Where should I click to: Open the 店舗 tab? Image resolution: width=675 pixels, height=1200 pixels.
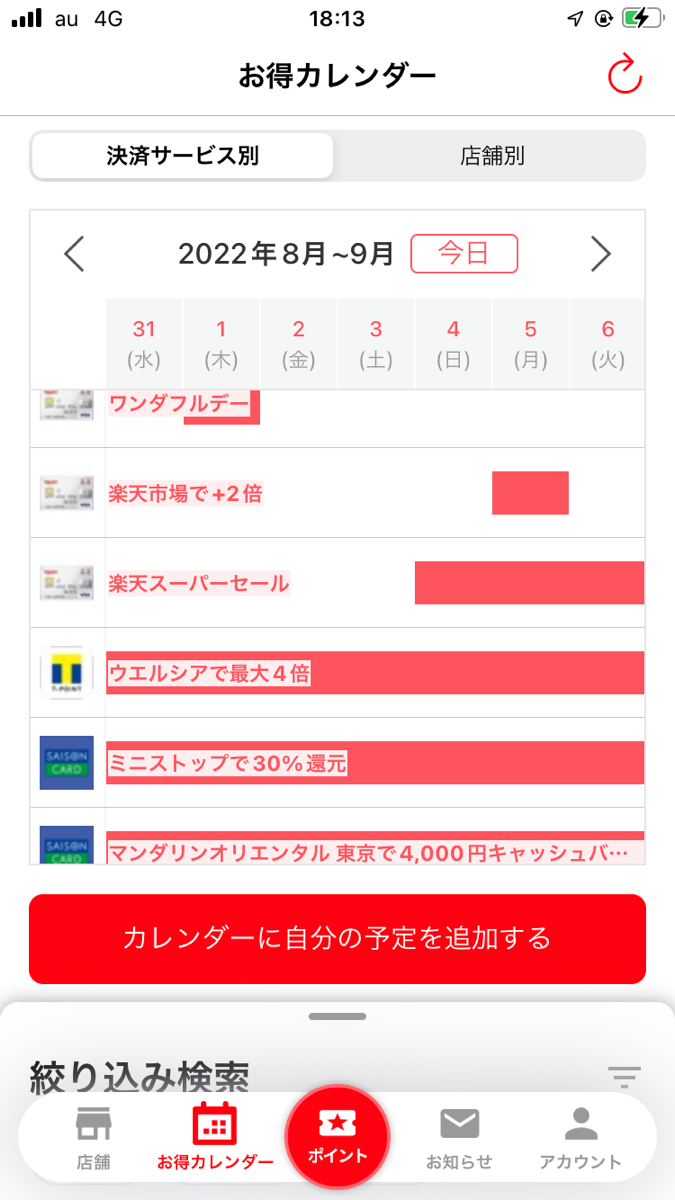coord(94,1138)
